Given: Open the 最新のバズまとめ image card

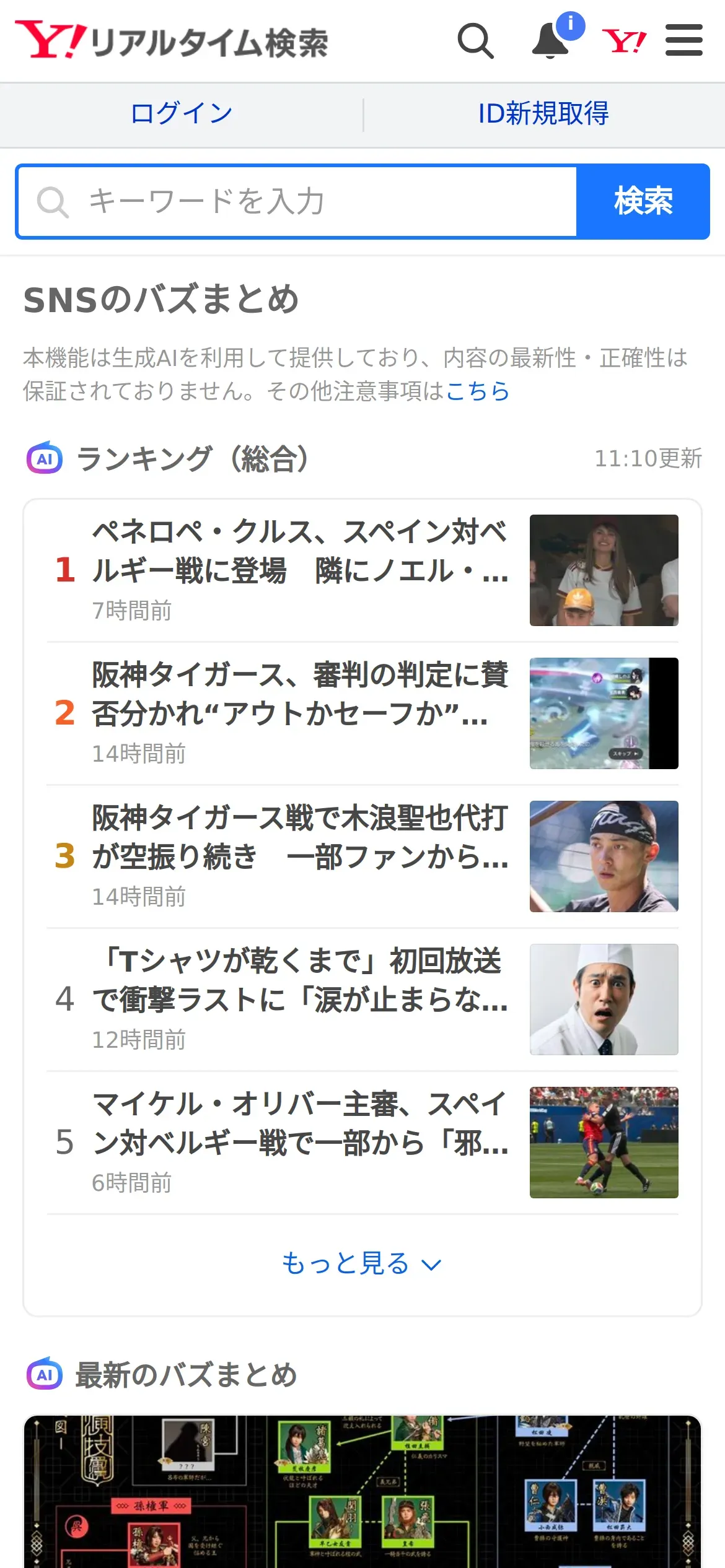Looking at the screenshot, I should 362,1491.
